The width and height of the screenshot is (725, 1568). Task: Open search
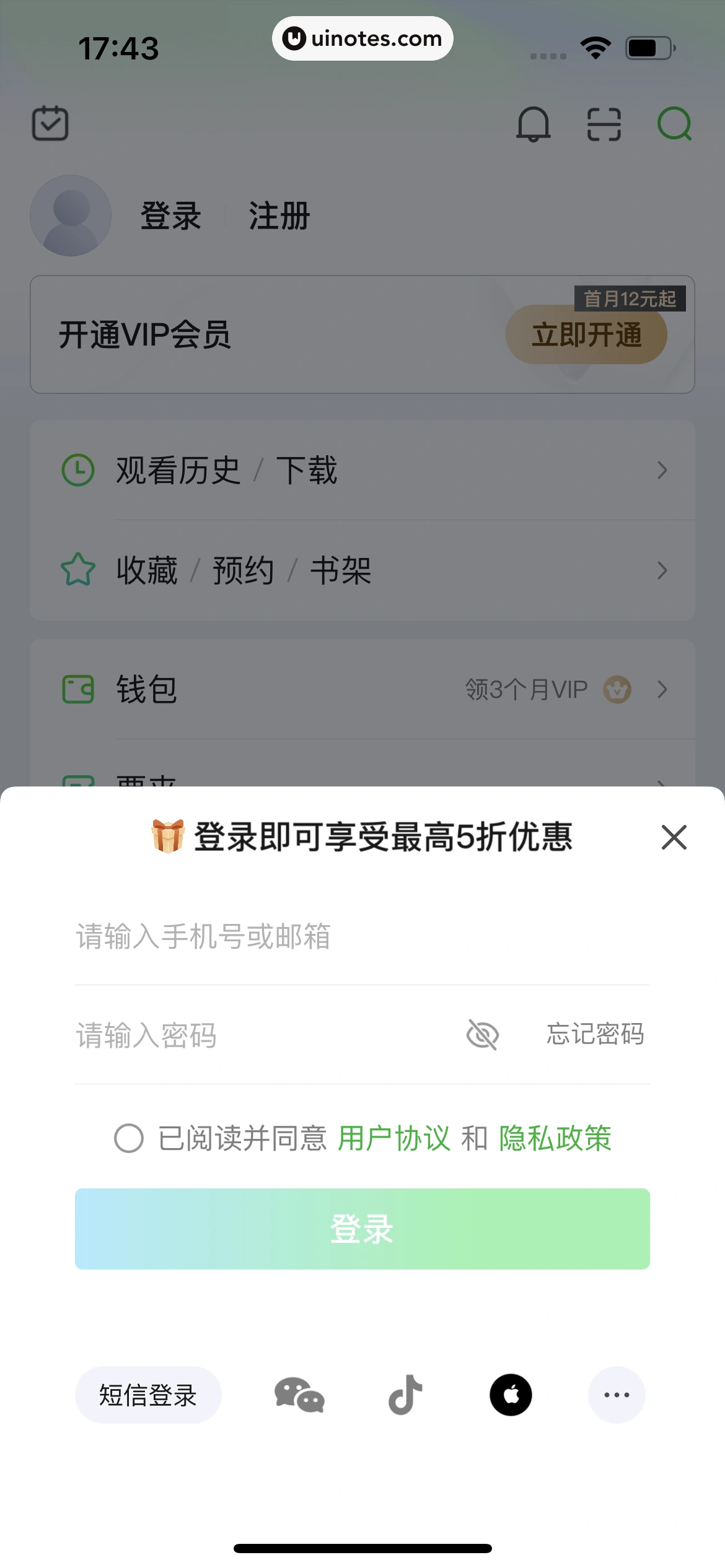(x=675, y=126)
